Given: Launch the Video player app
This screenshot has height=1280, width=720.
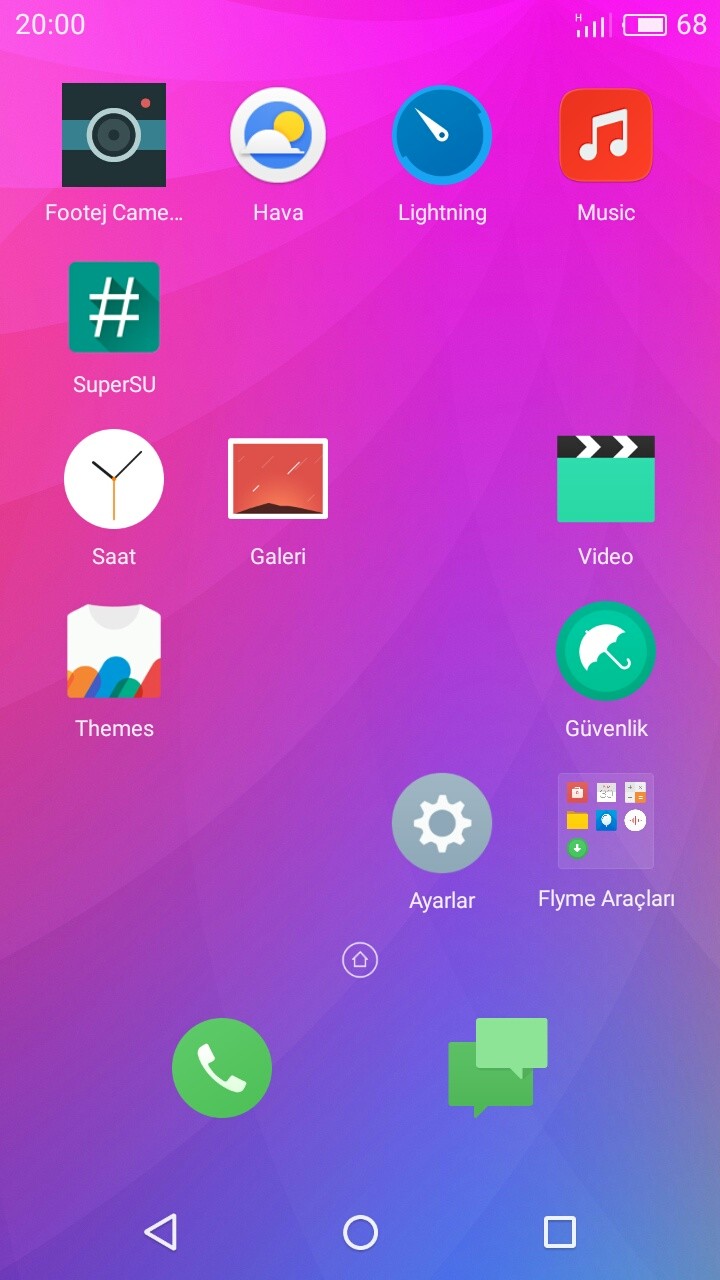Looking at the screenshot, I should 606,480.
